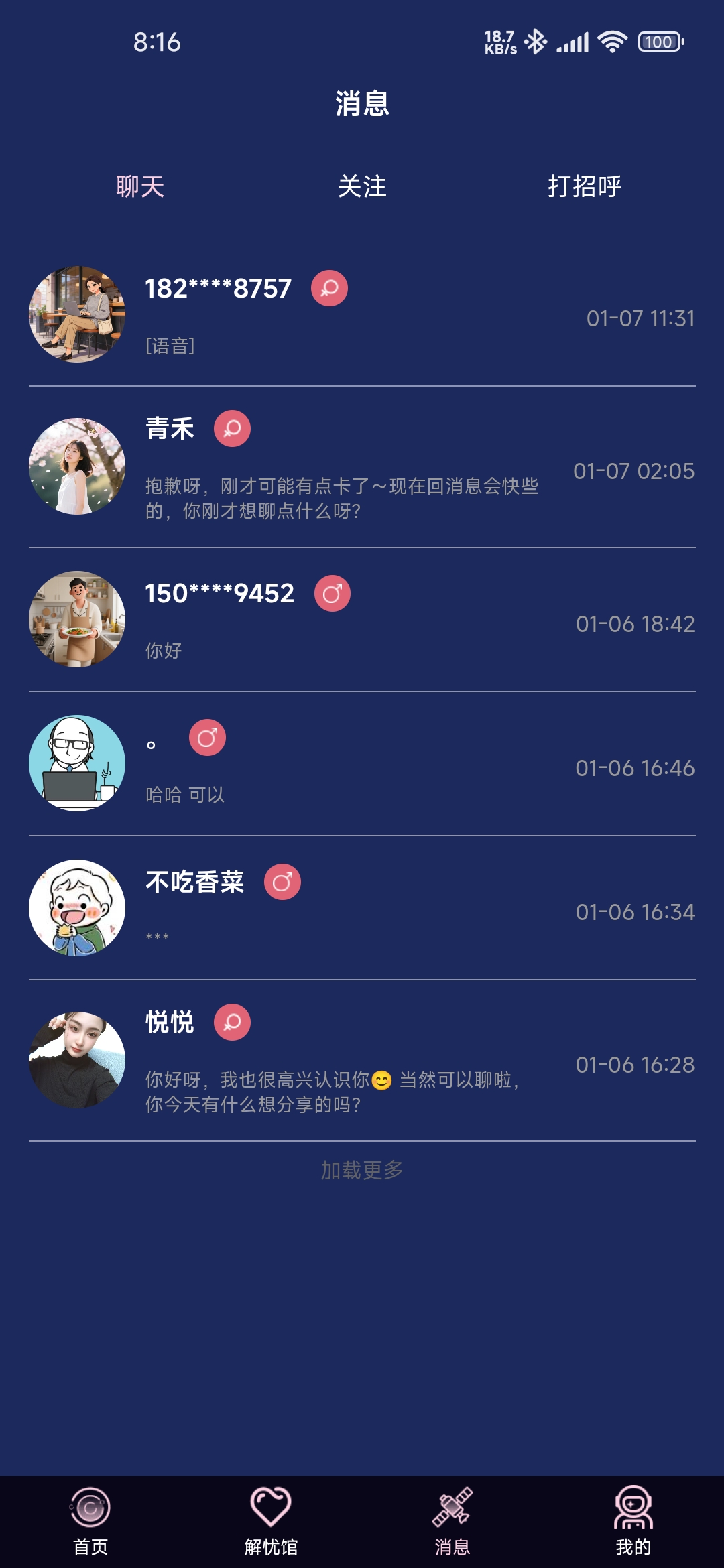Open the 打招呼 tab
This screenshot has height=1568, width=724.
tap(585, 186)
